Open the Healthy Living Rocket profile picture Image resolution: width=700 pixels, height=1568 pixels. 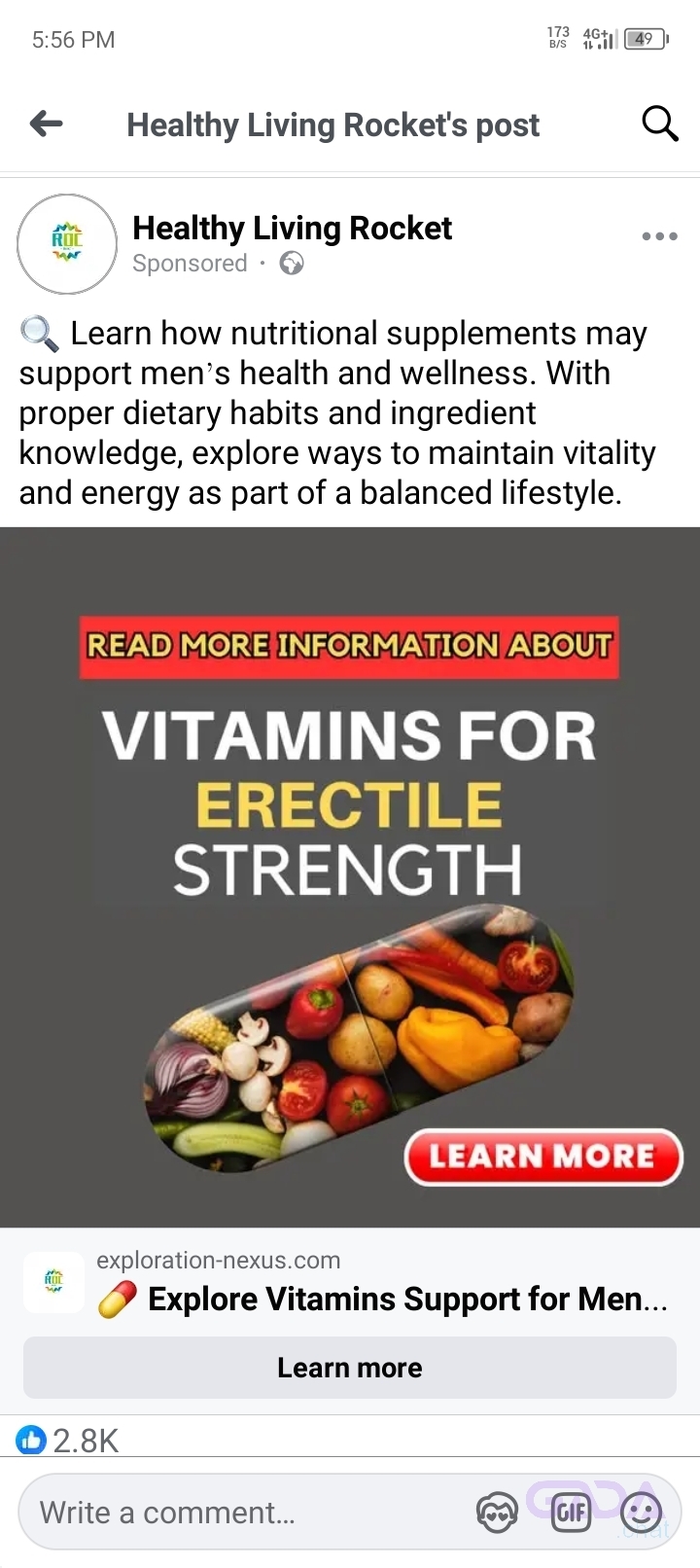coord(67,244)
